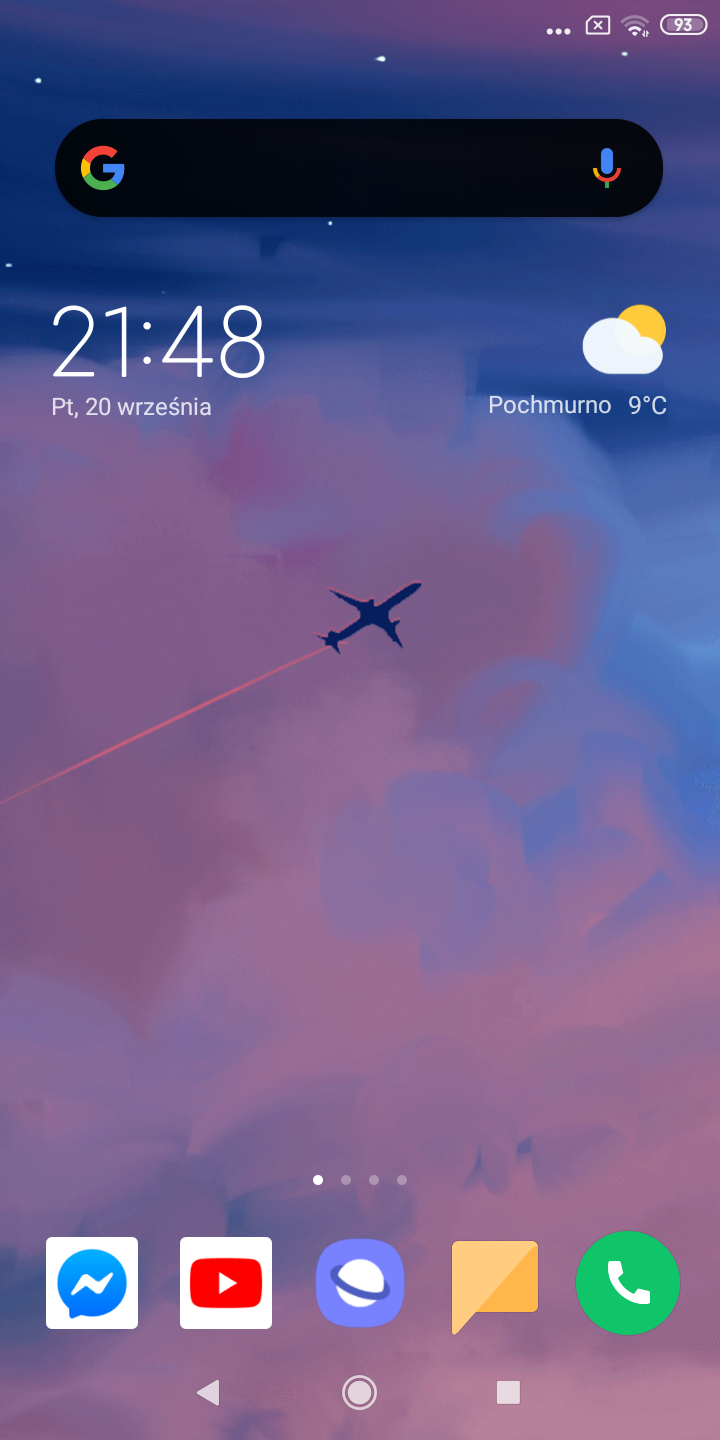
Task: Launch the YouTube app
Action: tap(226, 1283)
